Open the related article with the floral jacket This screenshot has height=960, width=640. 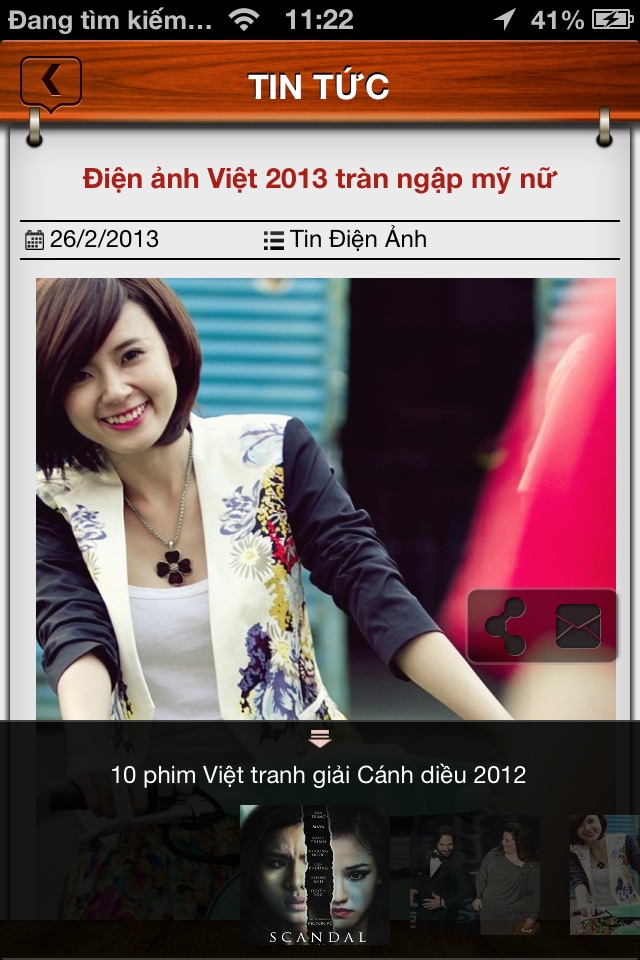click(604, 873)
